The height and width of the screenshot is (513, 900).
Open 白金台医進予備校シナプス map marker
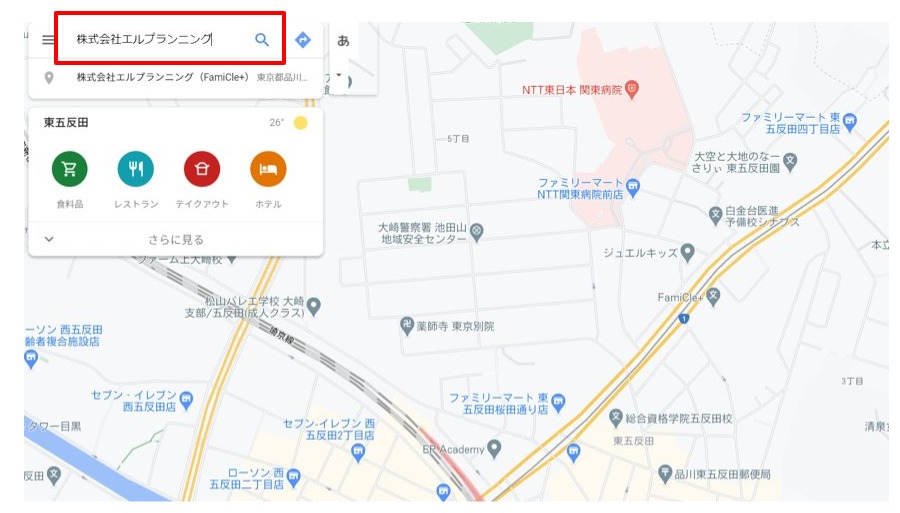tap(715, 213)
